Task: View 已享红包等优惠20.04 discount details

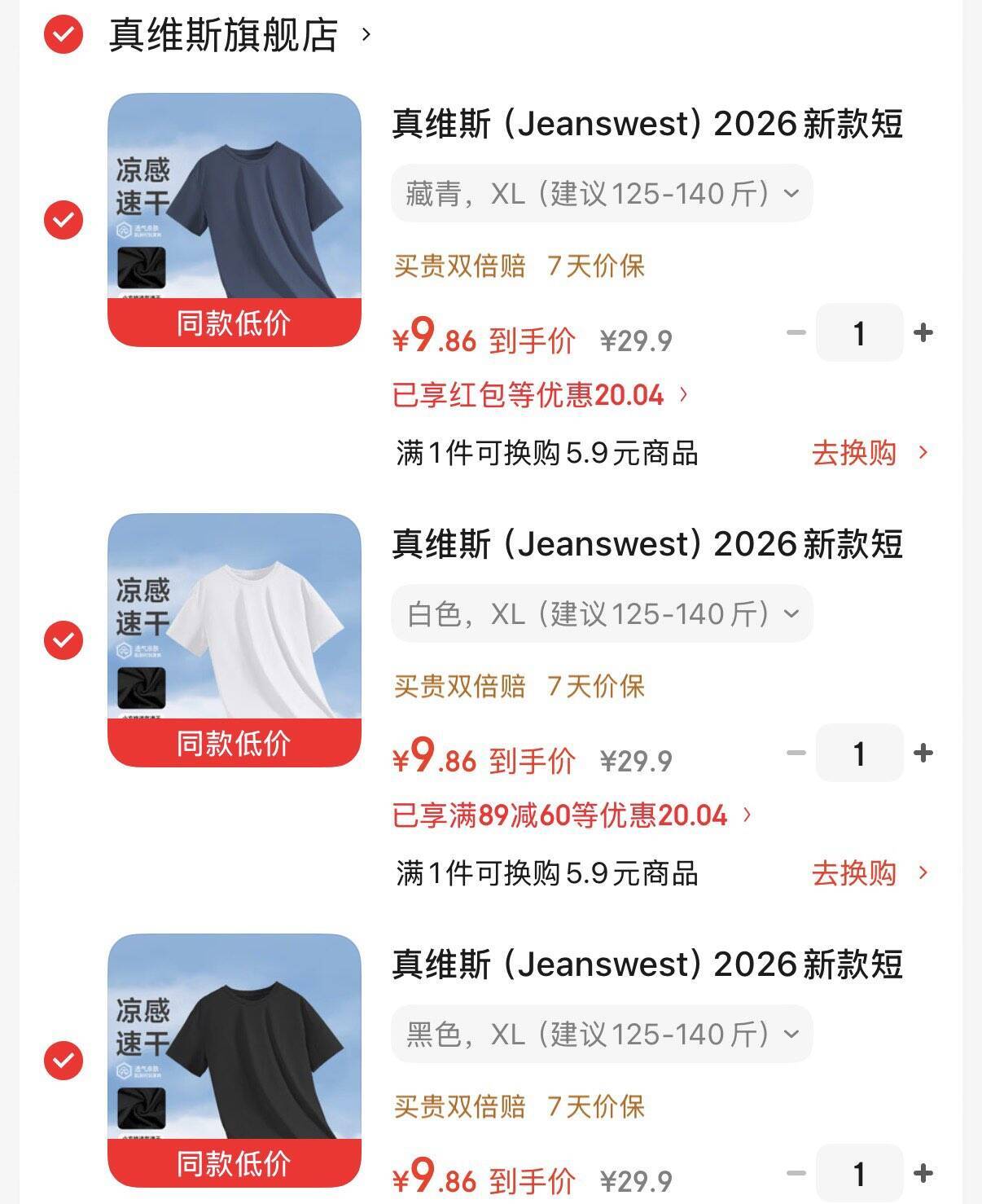Action: tap(541, 395)
